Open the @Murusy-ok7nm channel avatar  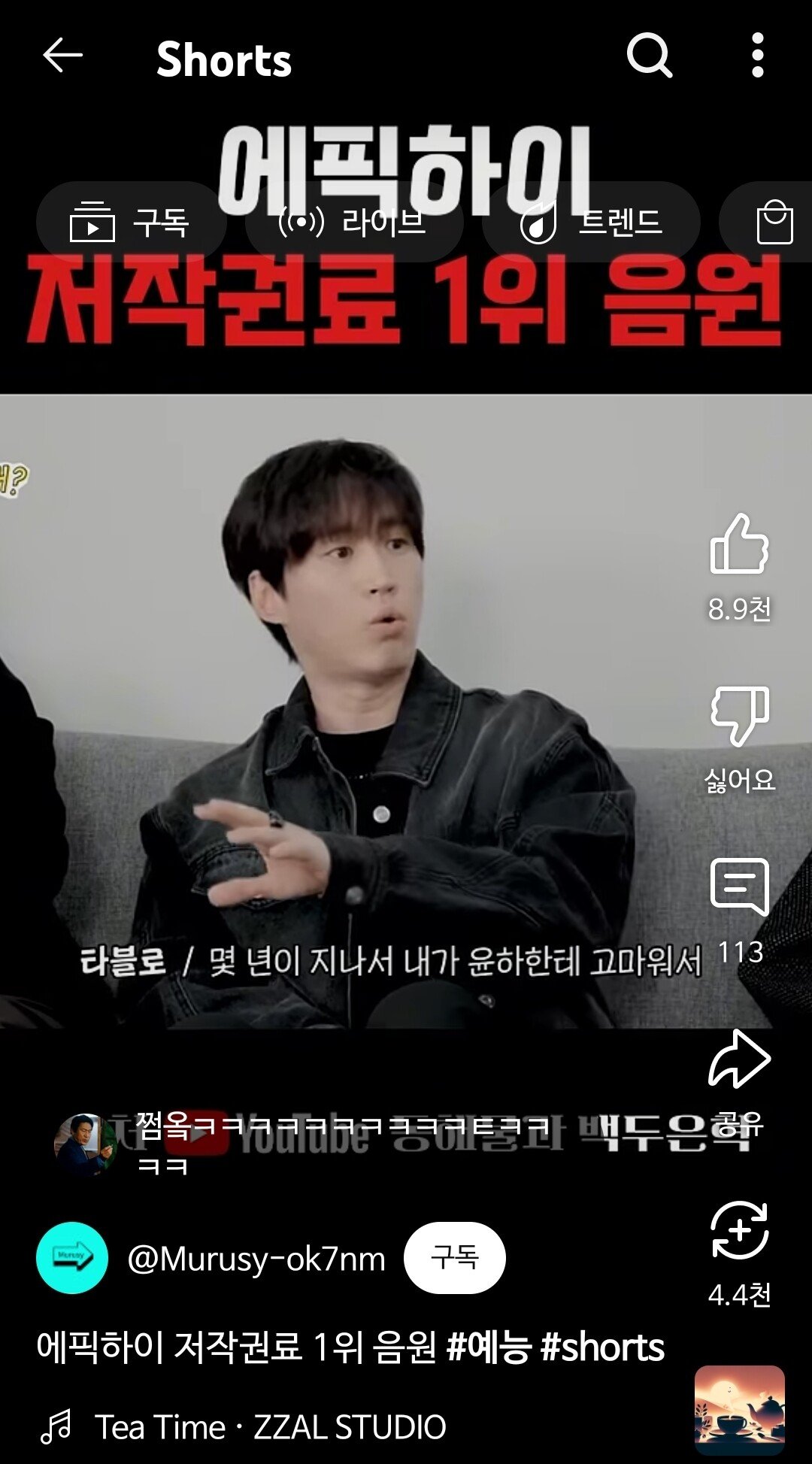tap(72, 1258)
